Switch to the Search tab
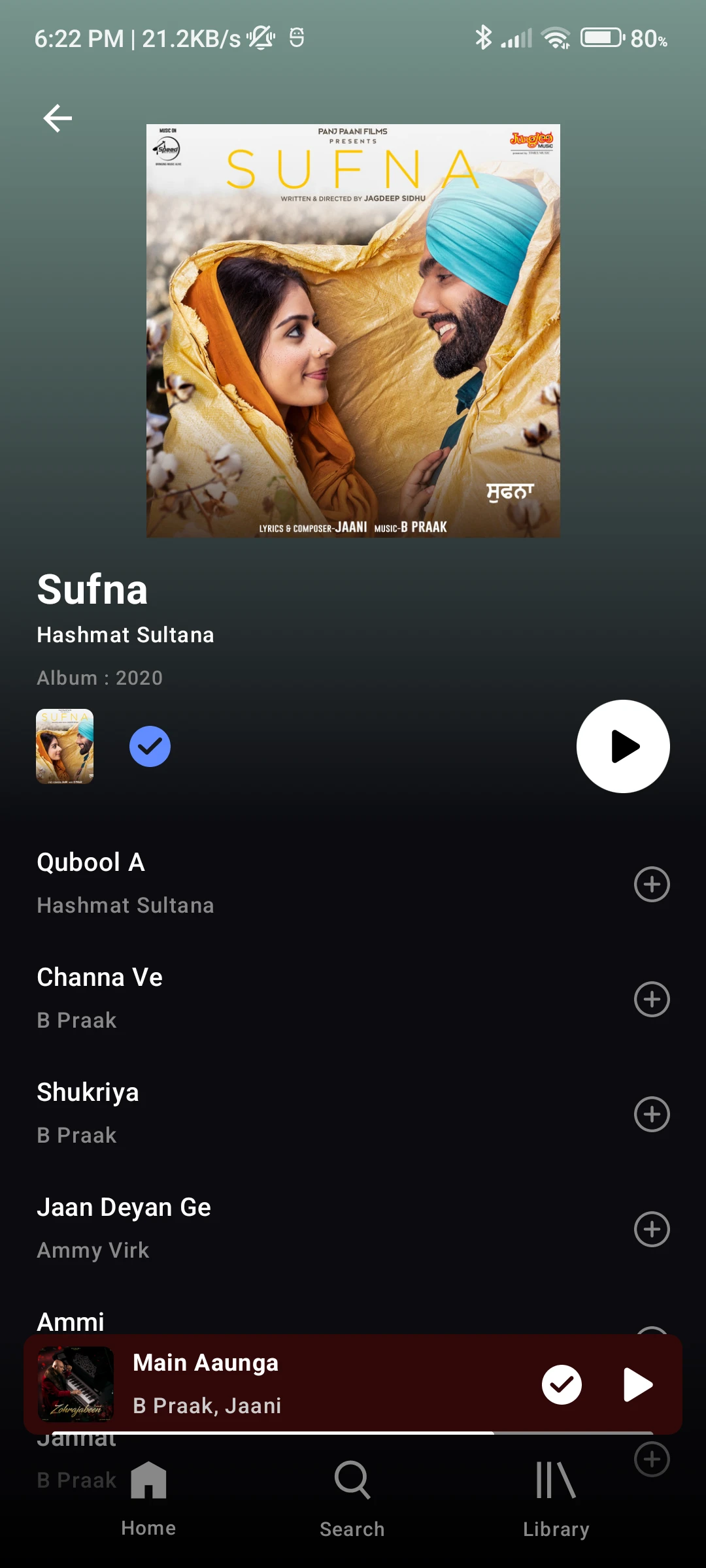The width and height of the screenshot is (706, 1568). coord(352,1496)
